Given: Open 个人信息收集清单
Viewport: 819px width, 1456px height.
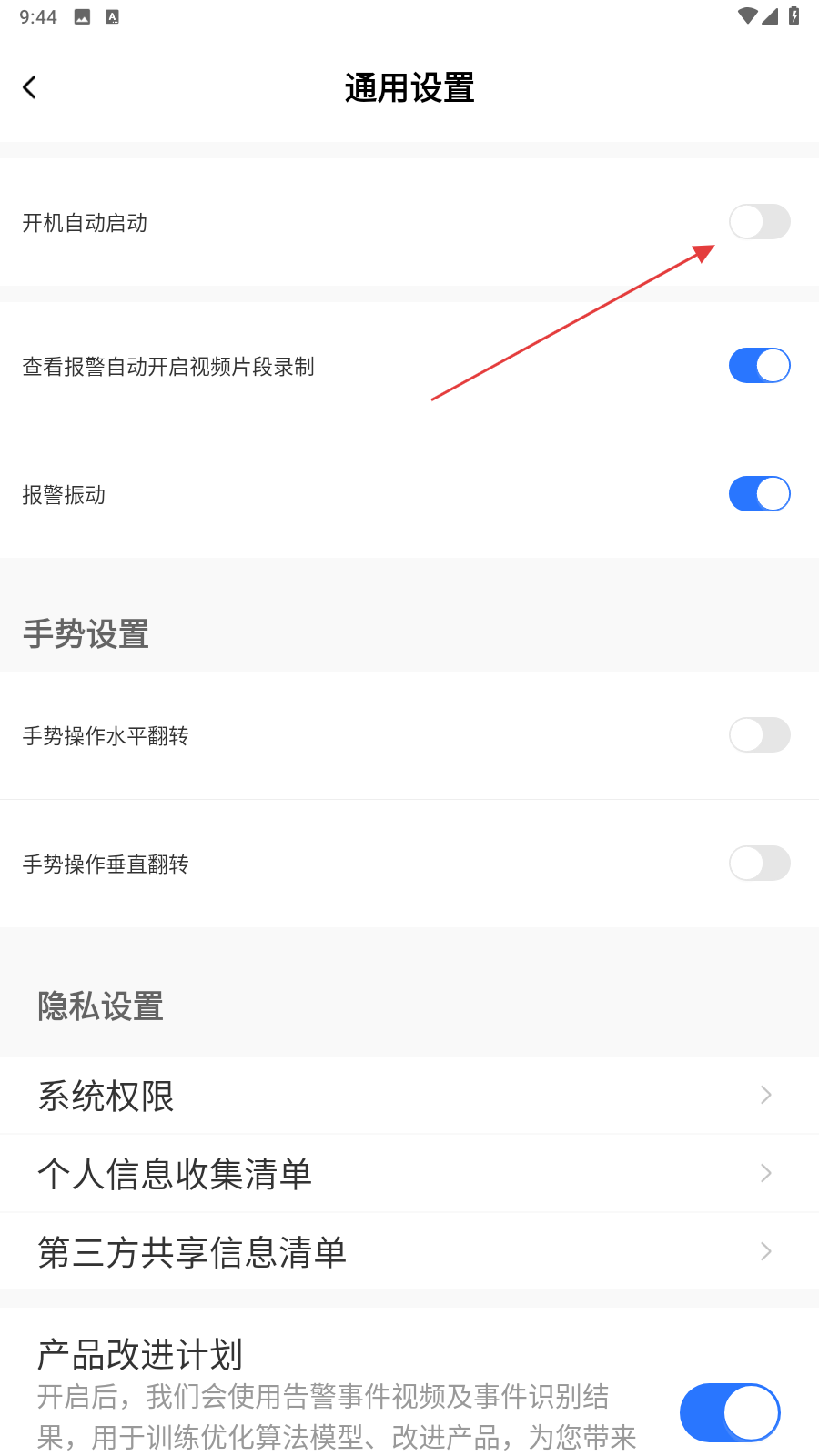Looking at the screenshot, I should coord(409,1174).
